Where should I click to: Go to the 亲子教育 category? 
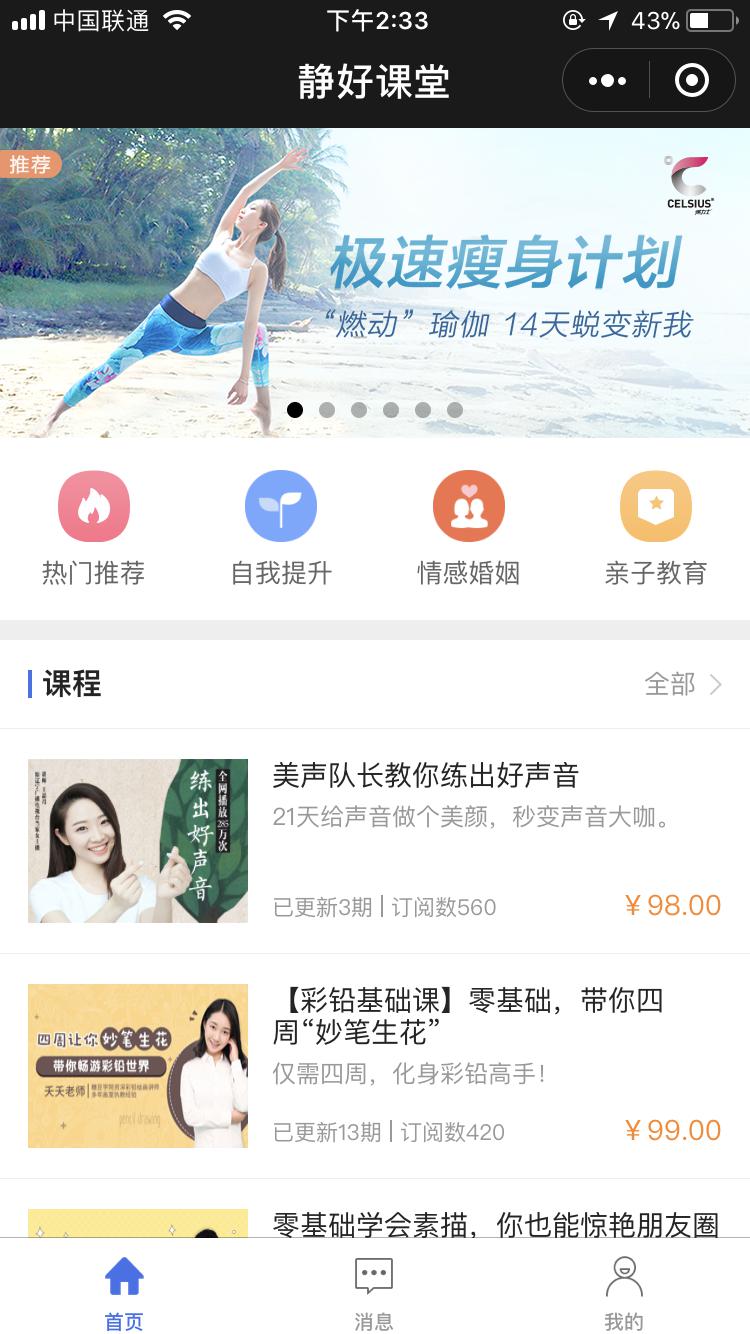point(656,527)
